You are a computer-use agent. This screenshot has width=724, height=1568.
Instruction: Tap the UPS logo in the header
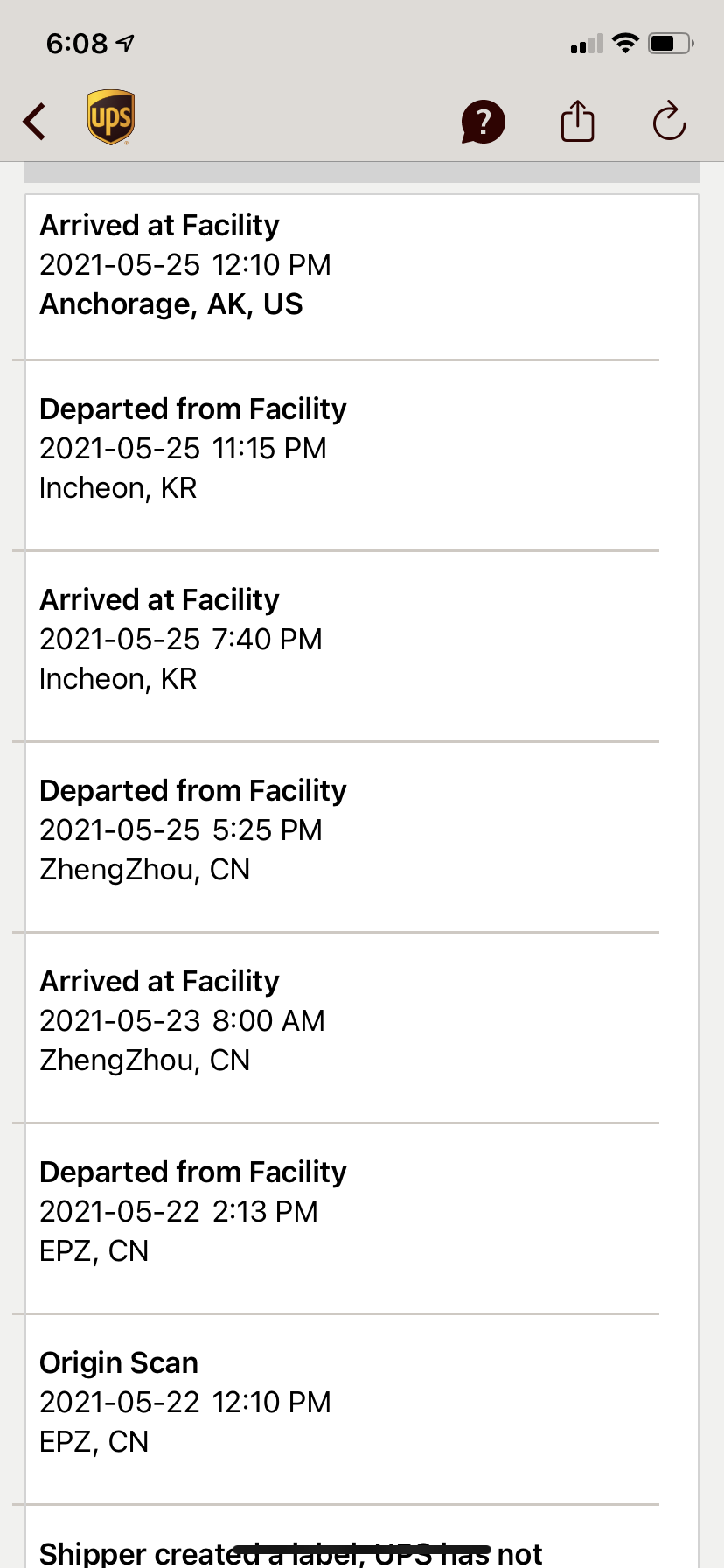click(x=111, y=117)
